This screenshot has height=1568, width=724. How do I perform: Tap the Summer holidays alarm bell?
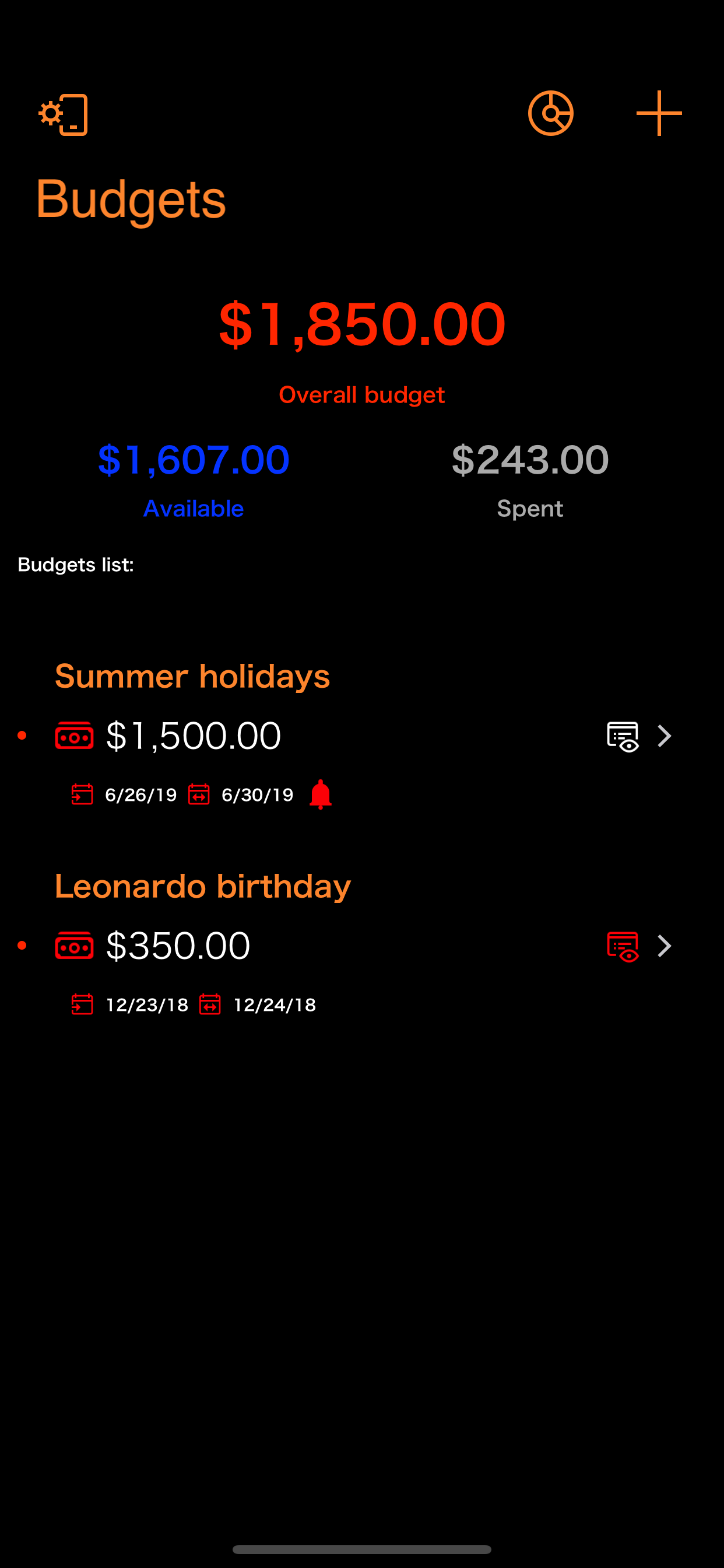point(321,794)
